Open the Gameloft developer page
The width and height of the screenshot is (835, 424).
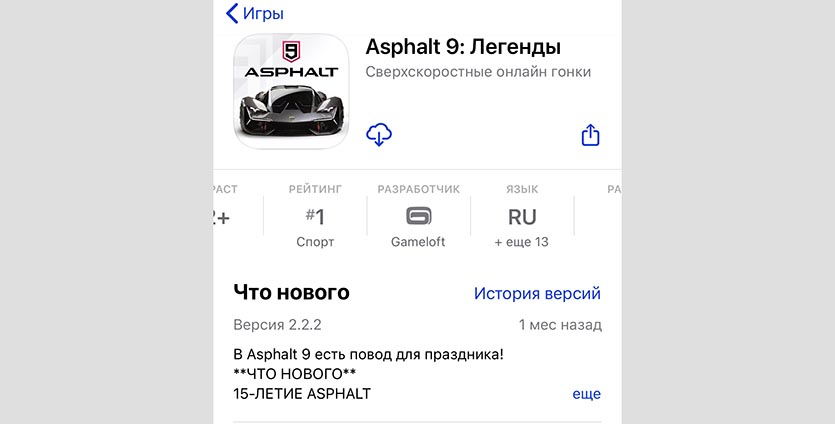point(418,217)
